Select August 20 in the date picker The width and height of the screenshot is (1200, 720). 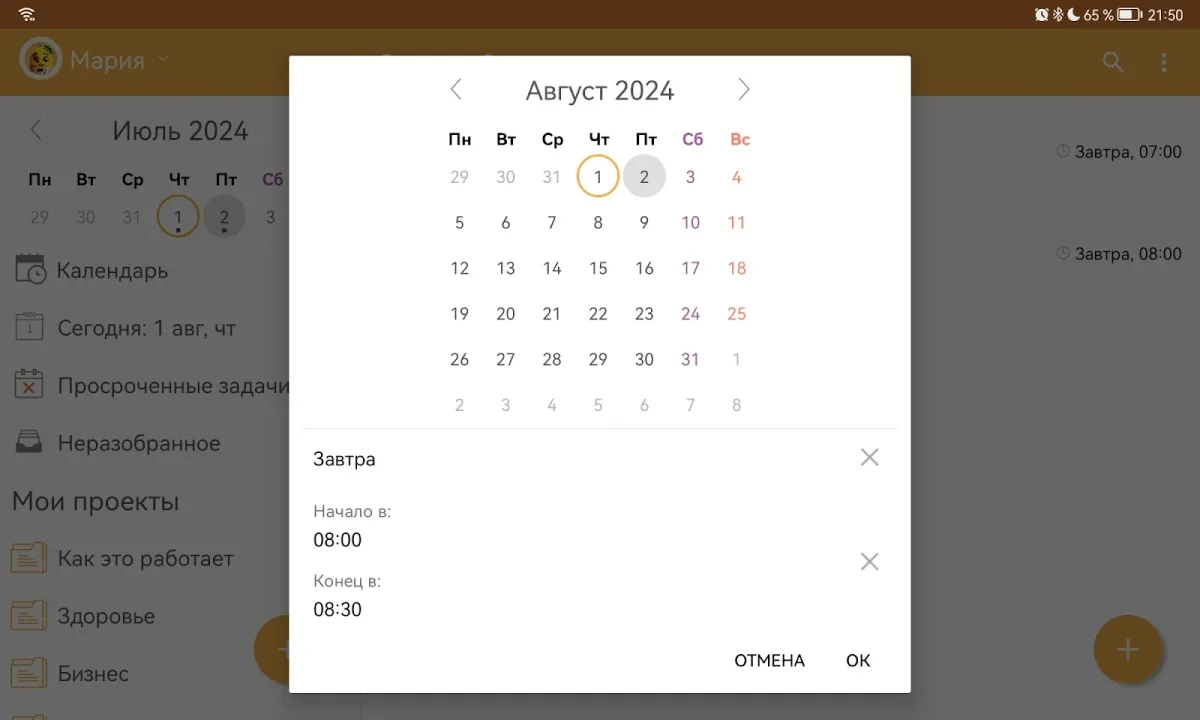(x=506, y=314)
